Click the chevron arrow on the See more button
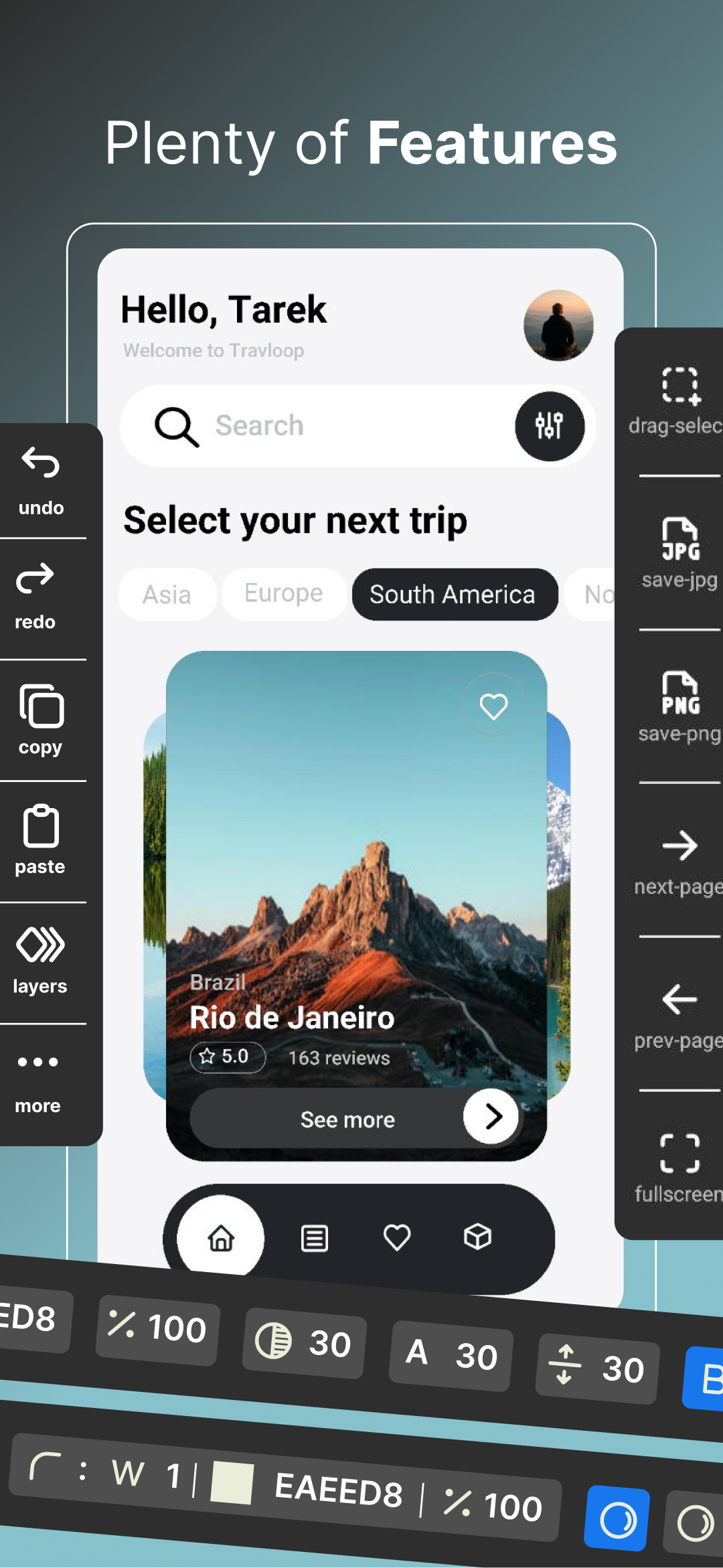This screenshot has width=723, height=1568. pyautogui.click(x=491, y=1117)
